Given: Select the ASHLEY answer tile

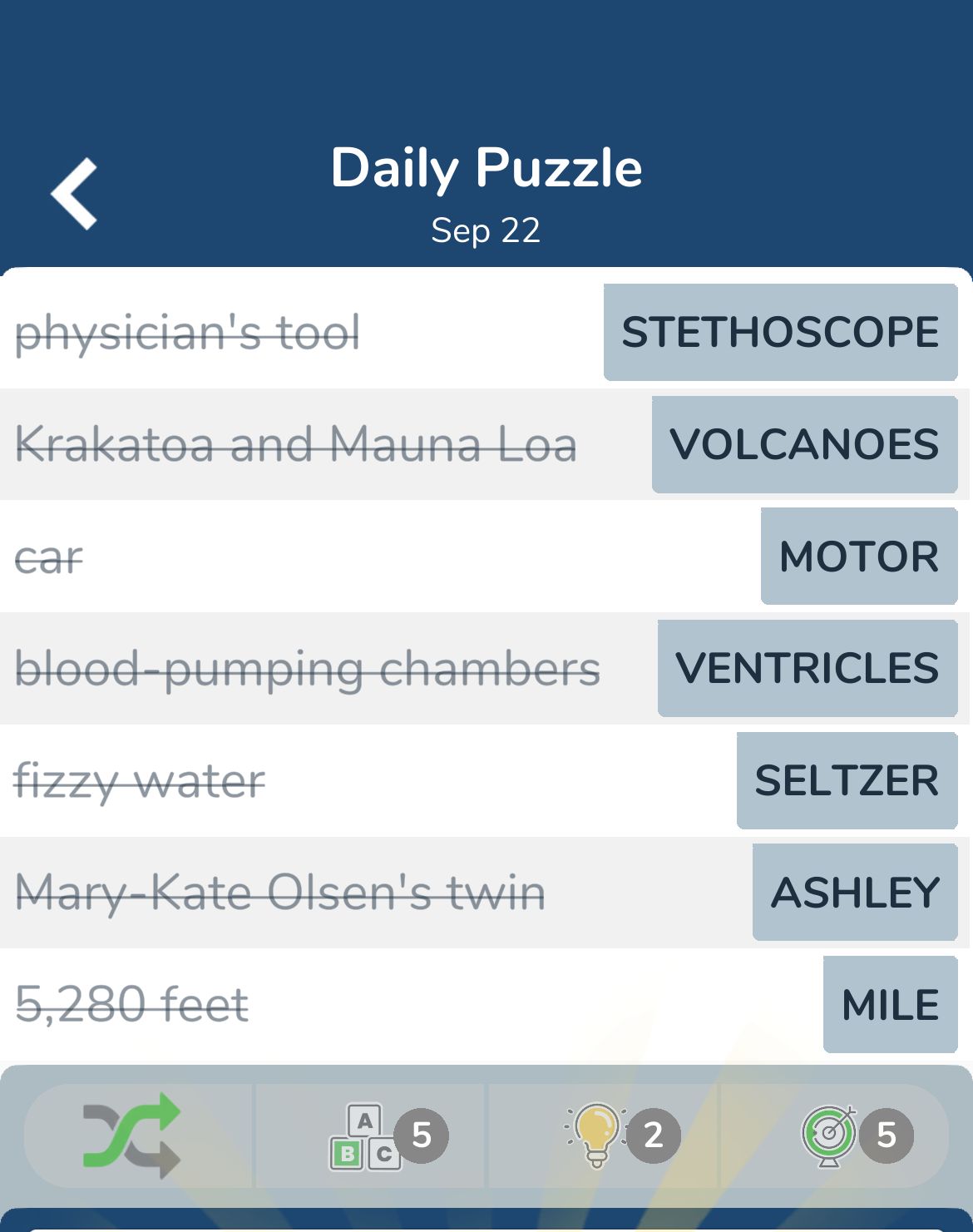Looking at the screenshot, I should pos(854,893).
